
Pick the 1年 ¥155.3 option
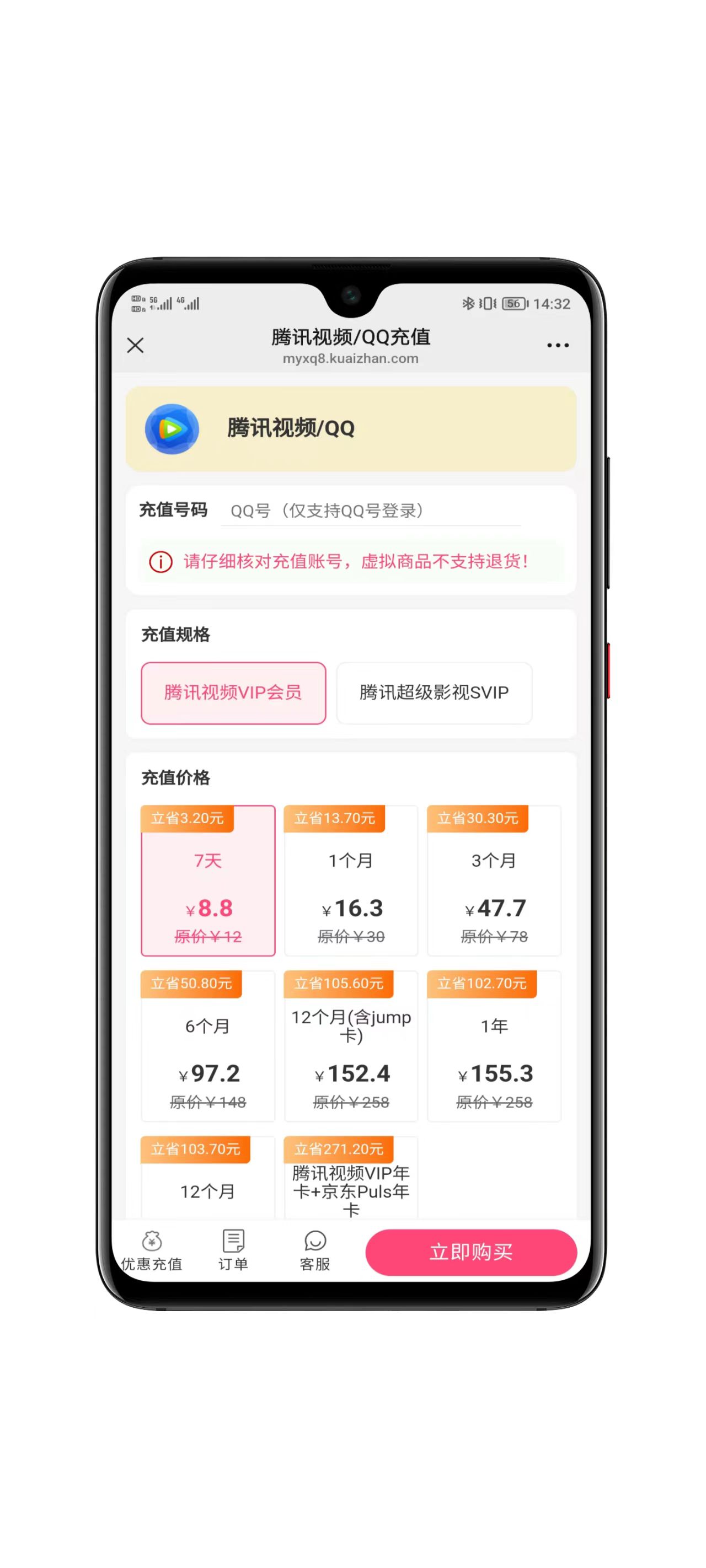(494, 1046)
